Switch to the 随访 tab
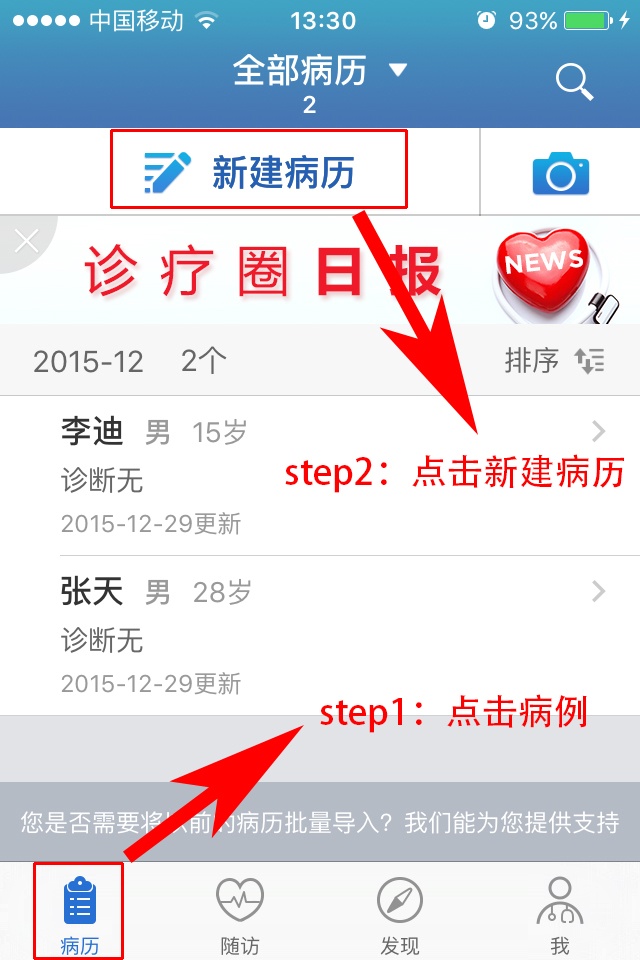The width and height of the screenshot is (640, 960). [x=240, y=912]
